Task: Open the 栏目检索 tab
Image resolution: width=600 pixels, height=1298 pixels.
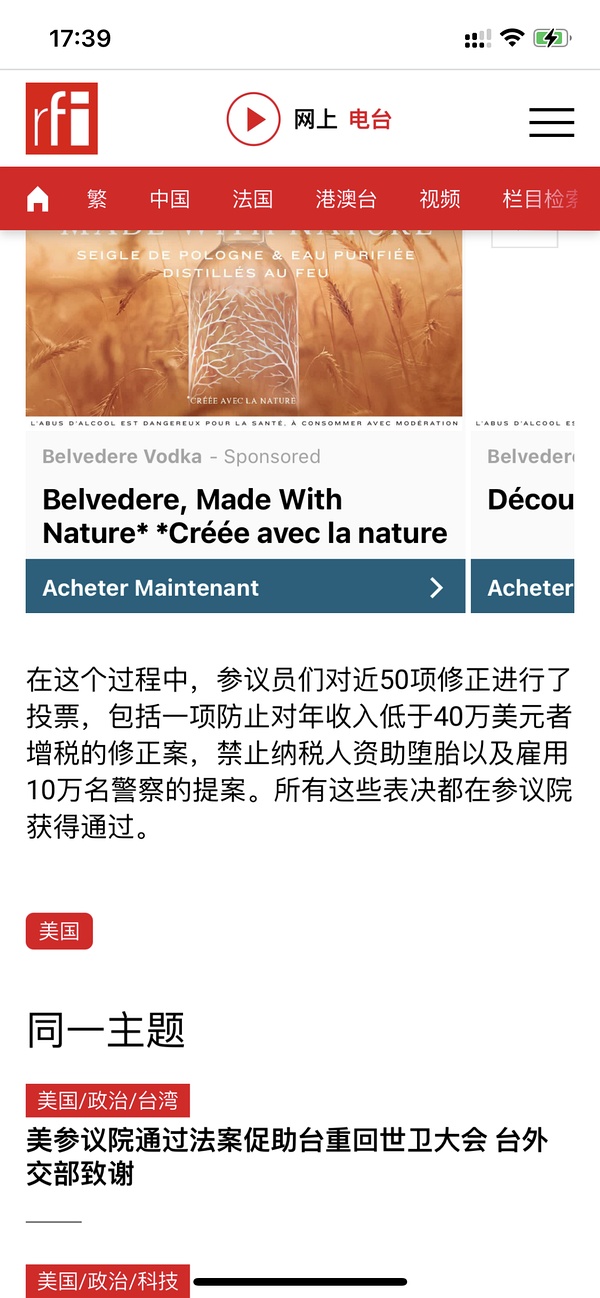Action: tap(540, 198)
